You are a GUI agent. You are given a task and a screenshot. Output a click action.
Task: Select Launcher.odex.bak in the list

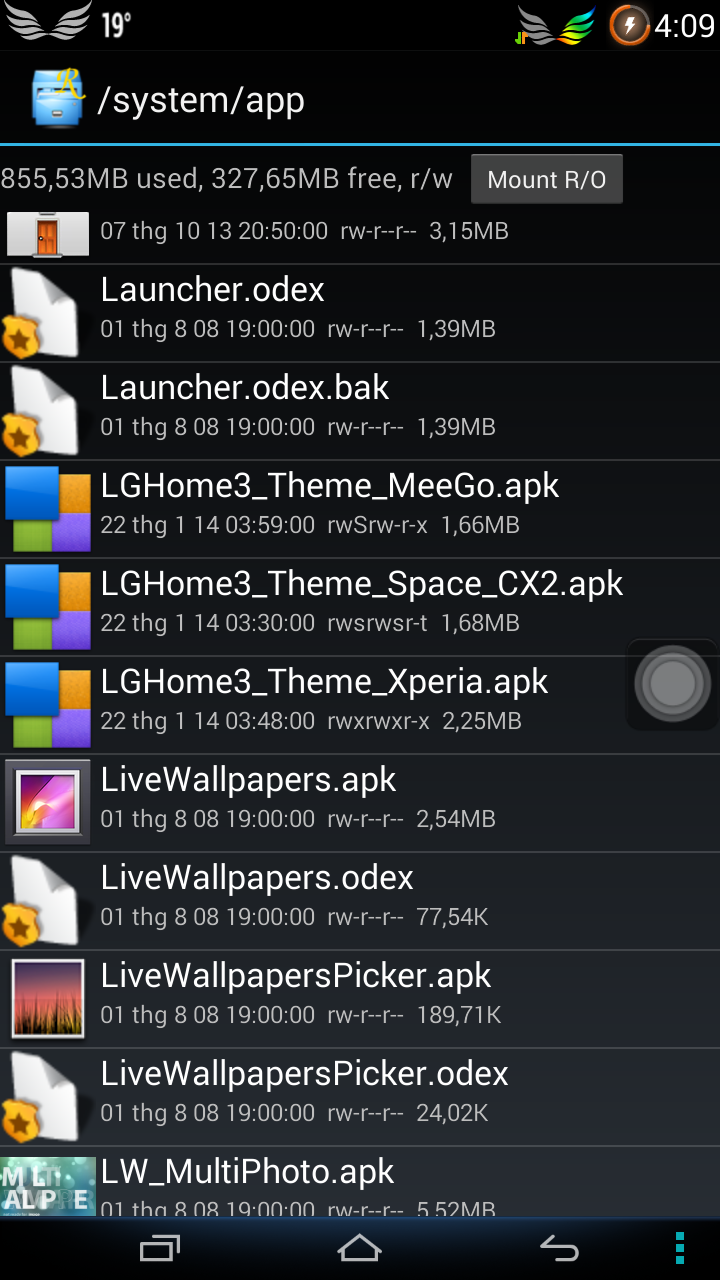point(360,411)
